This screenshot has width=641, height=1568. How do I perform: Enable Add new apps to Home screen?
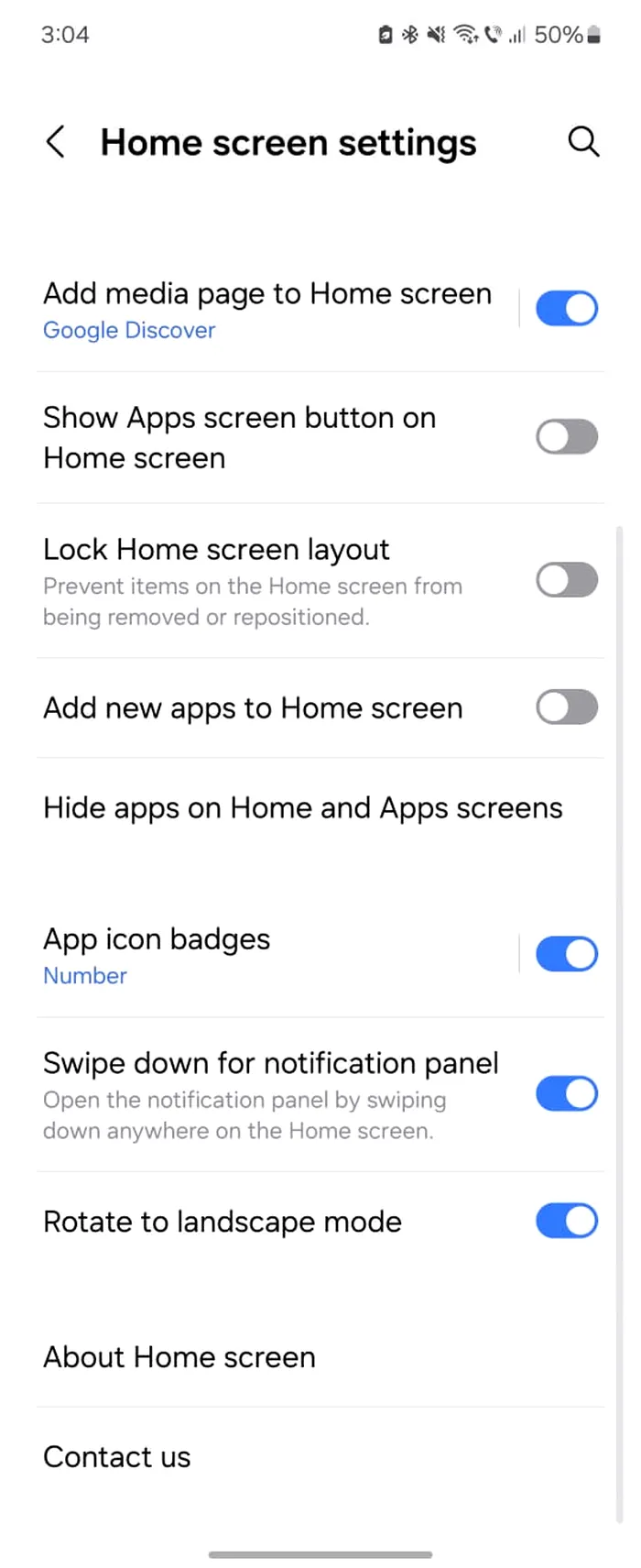(x=567, y=707)
